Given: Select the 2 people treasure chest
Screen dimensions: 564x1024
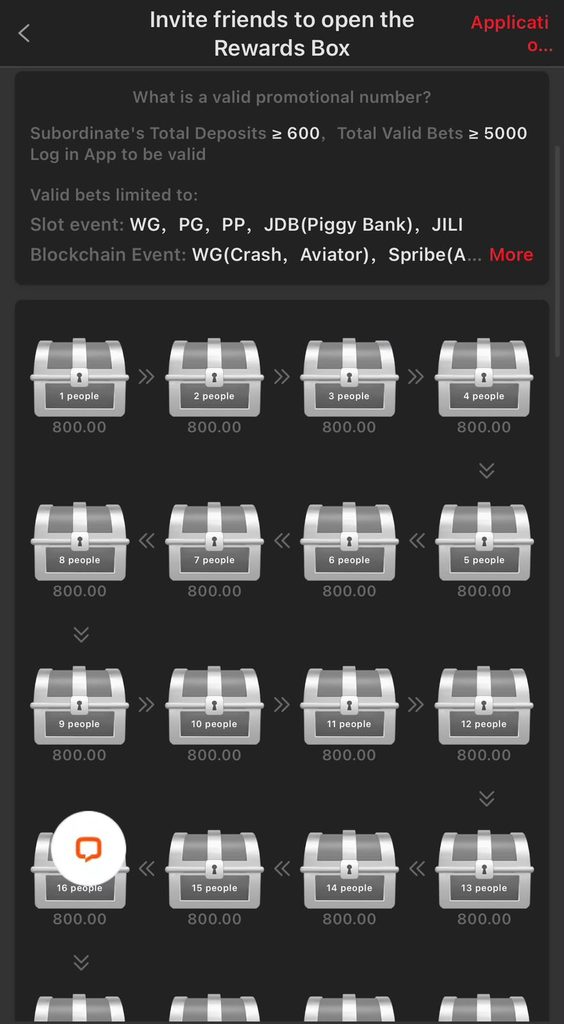Looking at the screenshot, I should [214, 377].
